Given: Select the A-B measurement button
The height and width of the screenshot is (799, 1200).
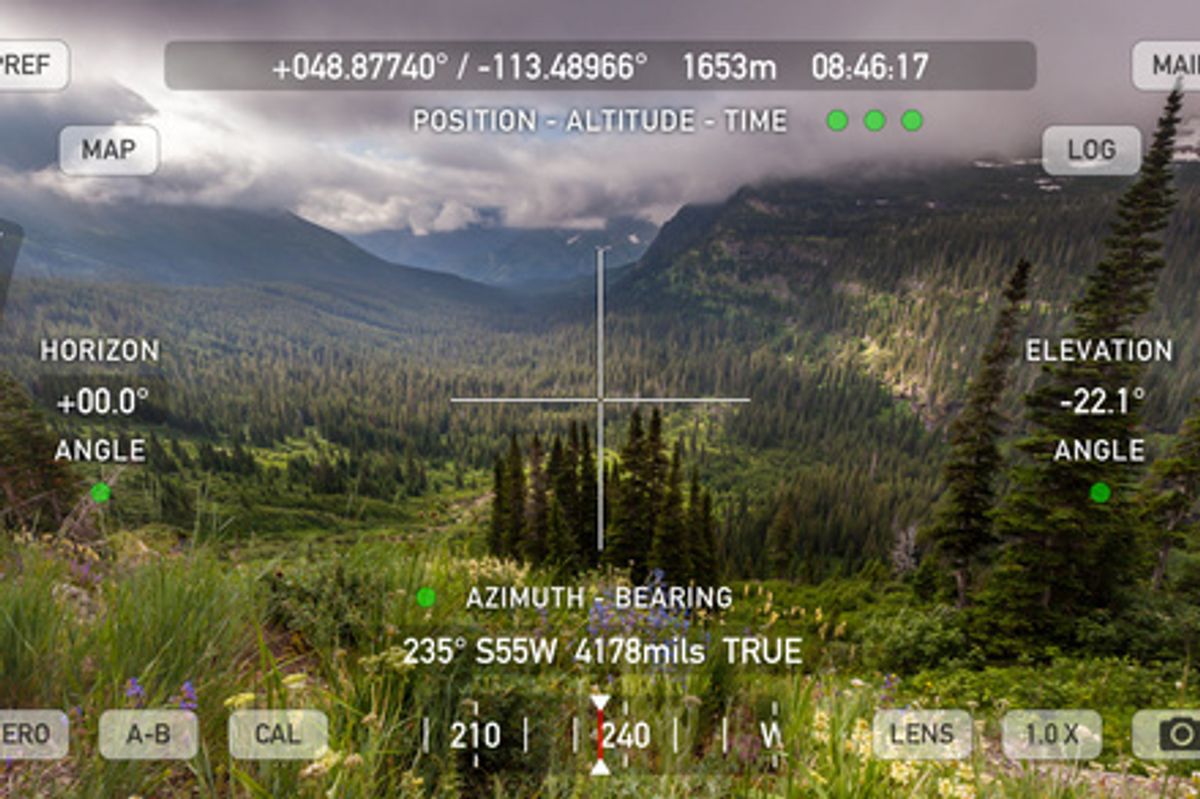Looking at the screenshot, I should tap(148, 734).
